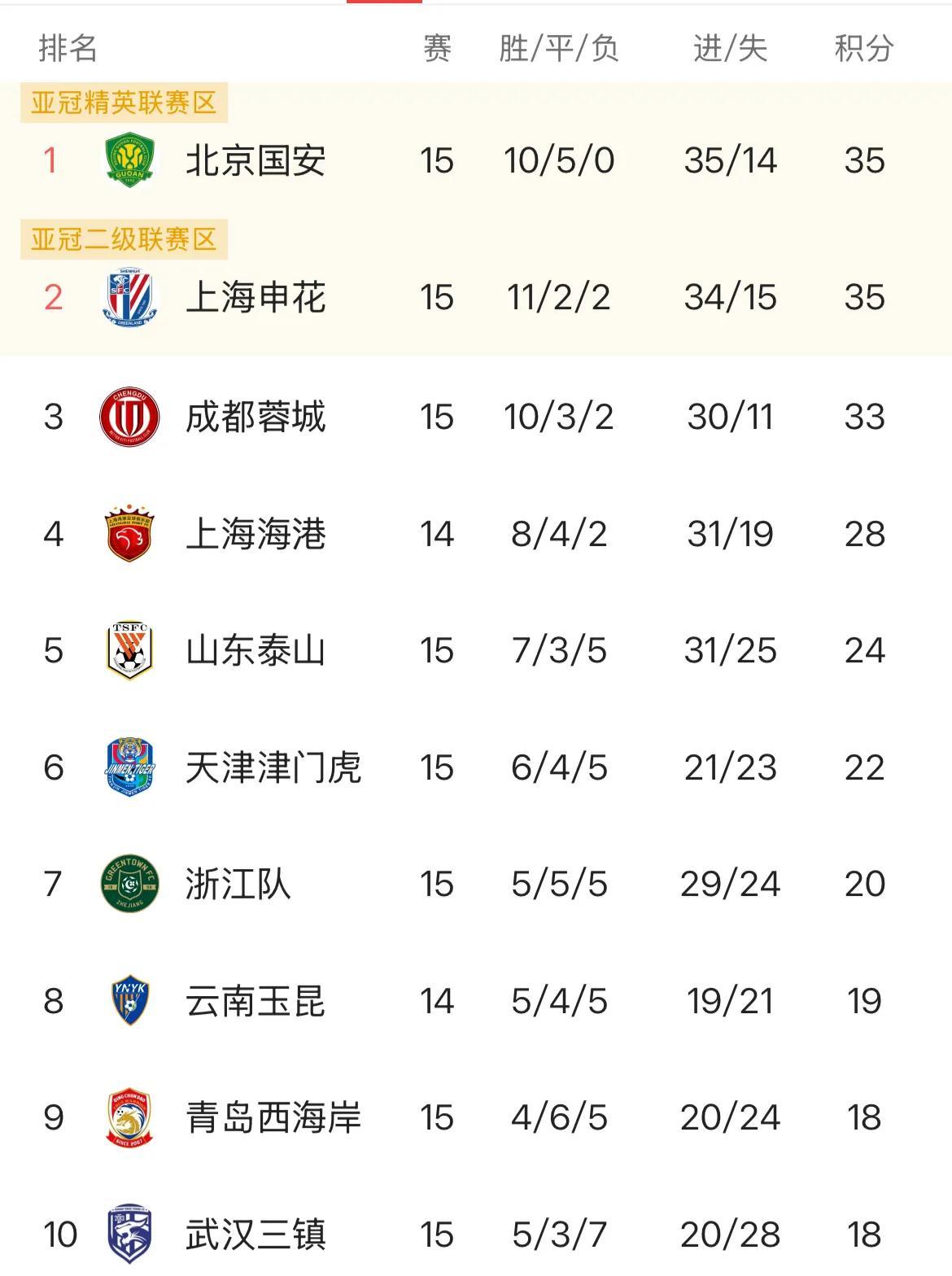
Task: Open the 浙江队 team row
Action: (x=238, y=884)
